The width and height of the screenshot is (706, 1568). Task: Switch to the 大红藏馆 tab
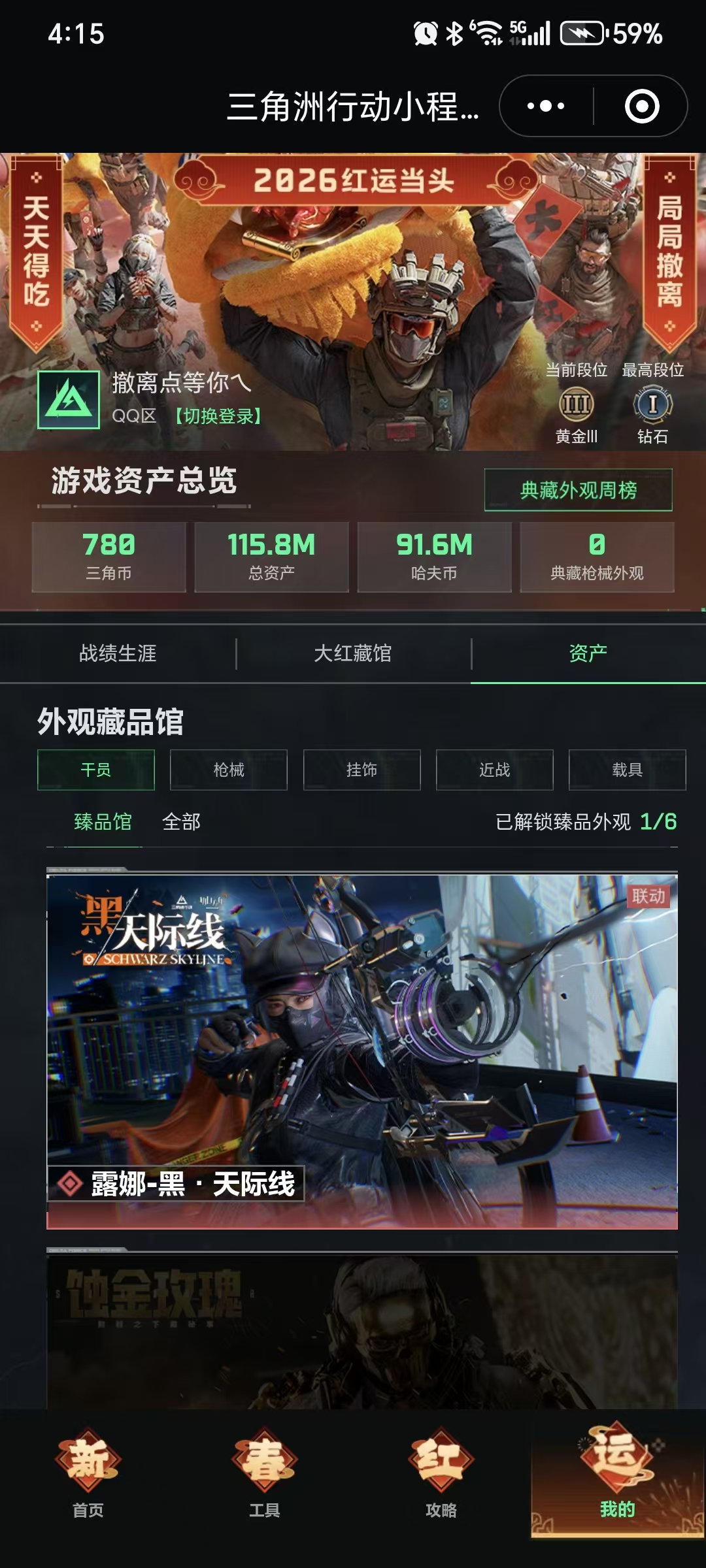pos(353,653)
